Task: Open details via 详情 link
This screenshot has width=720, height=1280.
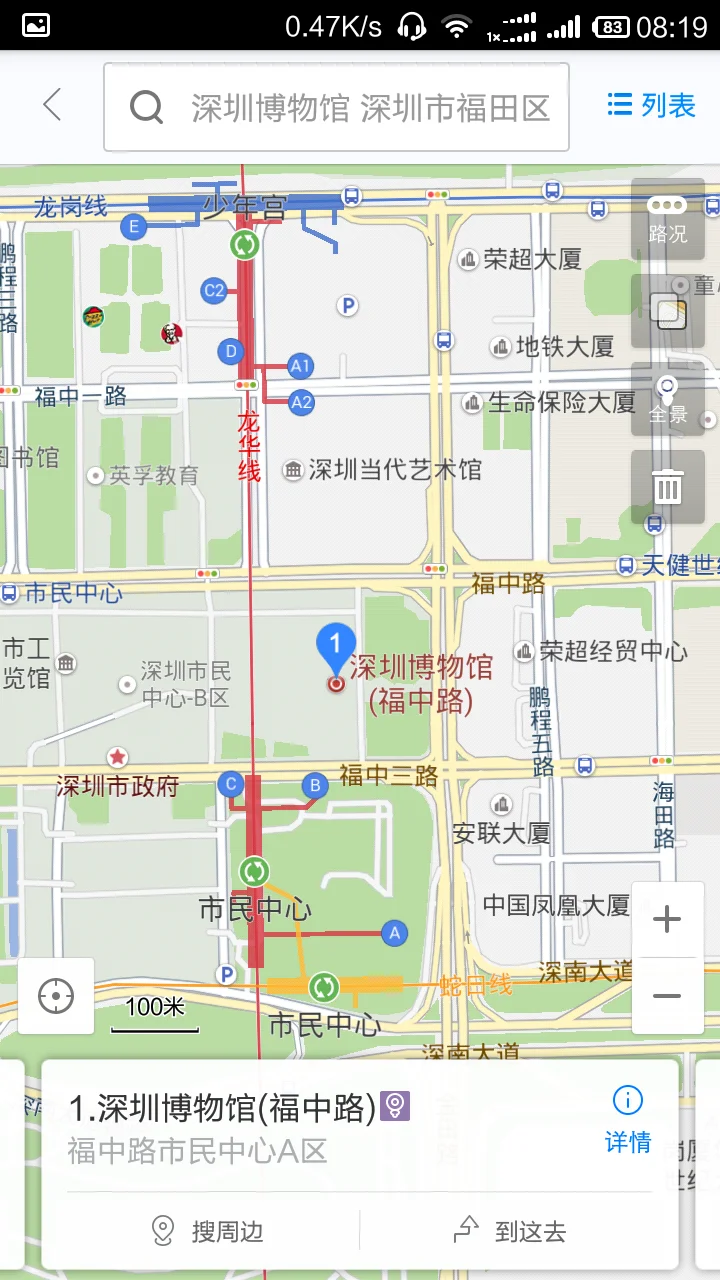Action: point(627,1143)
